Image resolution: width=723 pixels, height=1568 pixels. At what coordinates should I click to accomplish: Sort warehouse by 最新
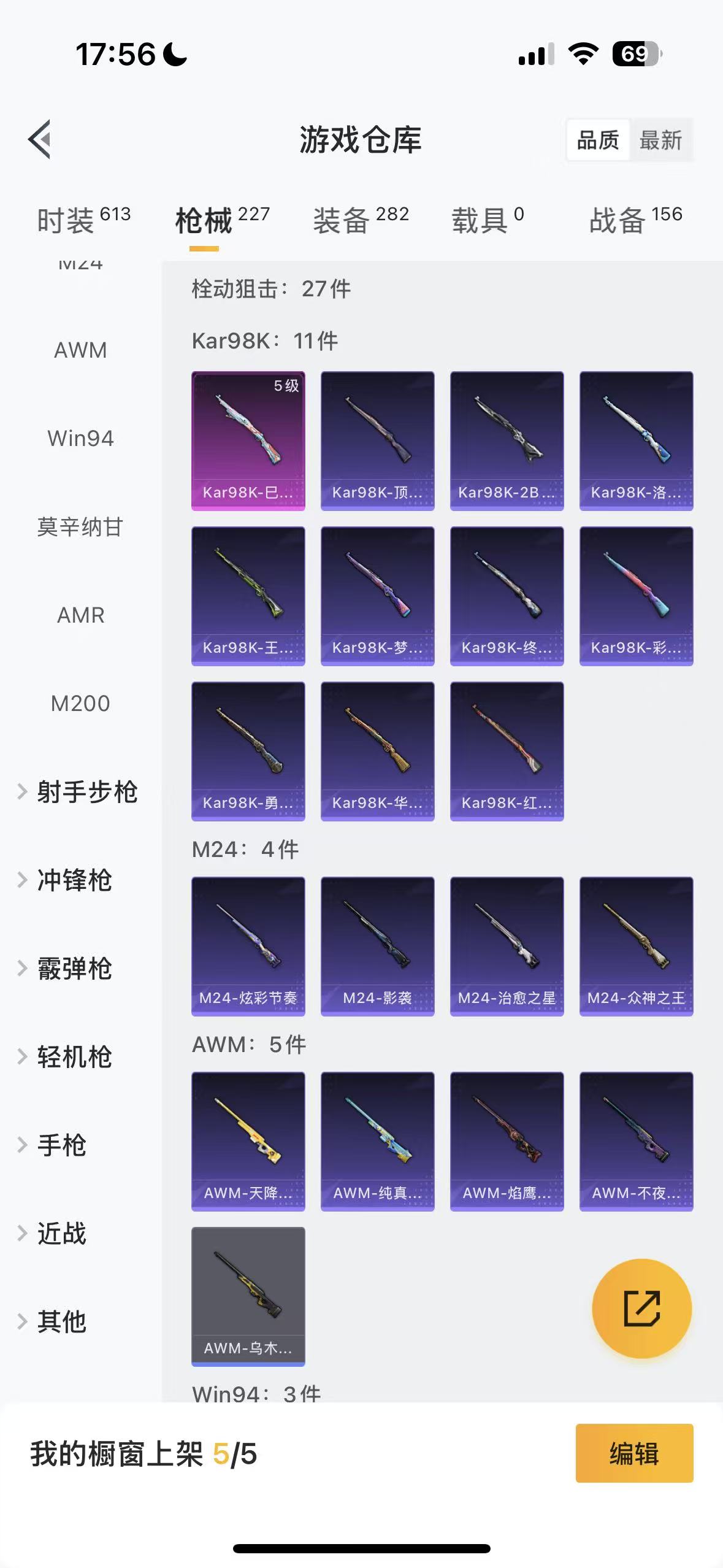[660, 140]
